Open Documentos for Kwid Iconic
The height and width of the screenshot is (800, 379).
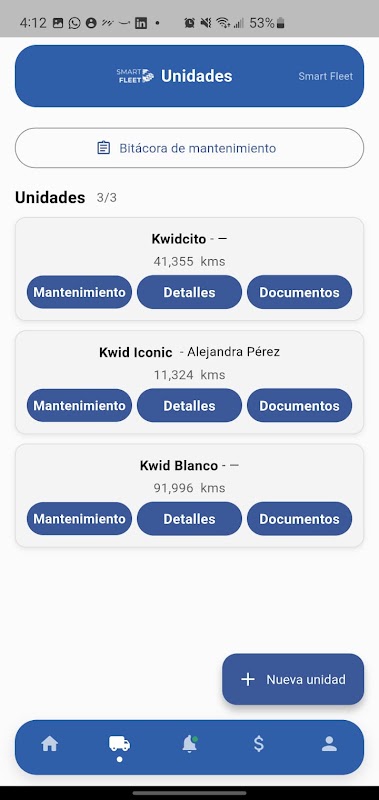pos(299,406)
